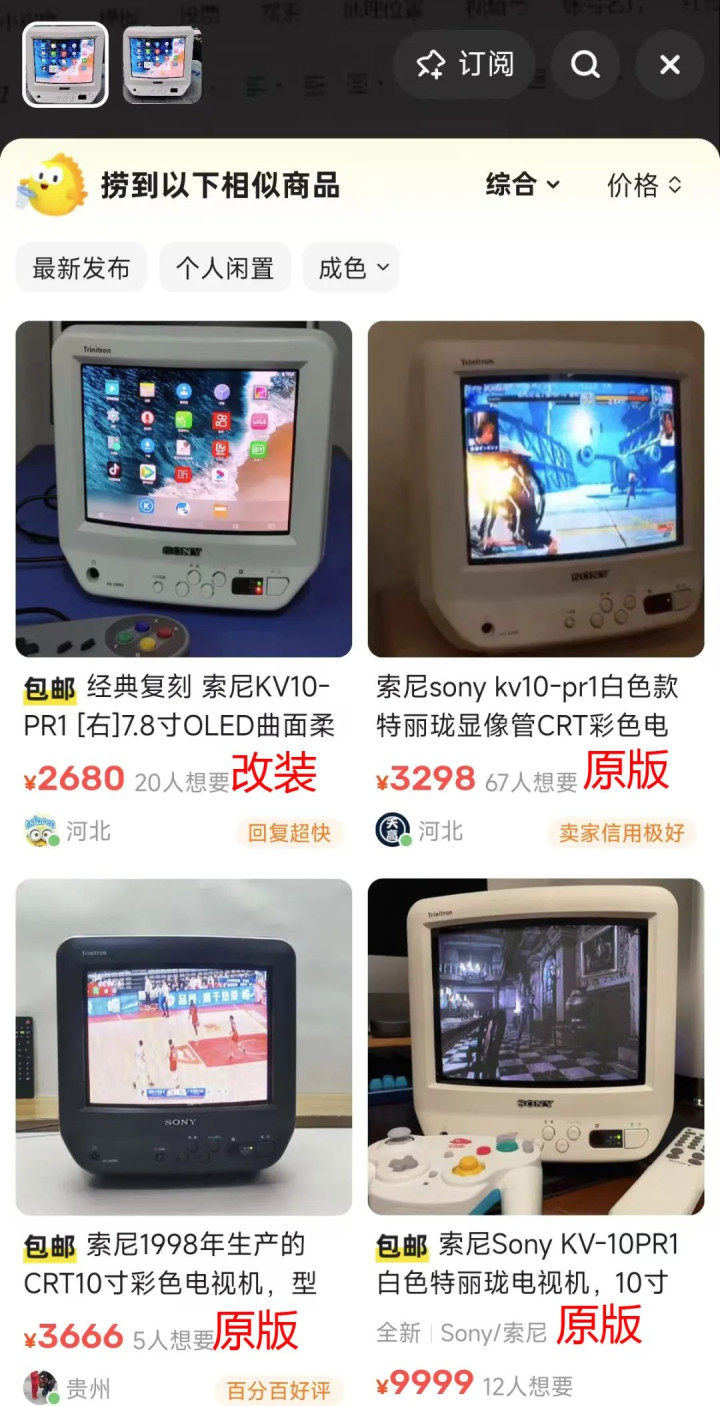Open the search magnifier icon

585,65
